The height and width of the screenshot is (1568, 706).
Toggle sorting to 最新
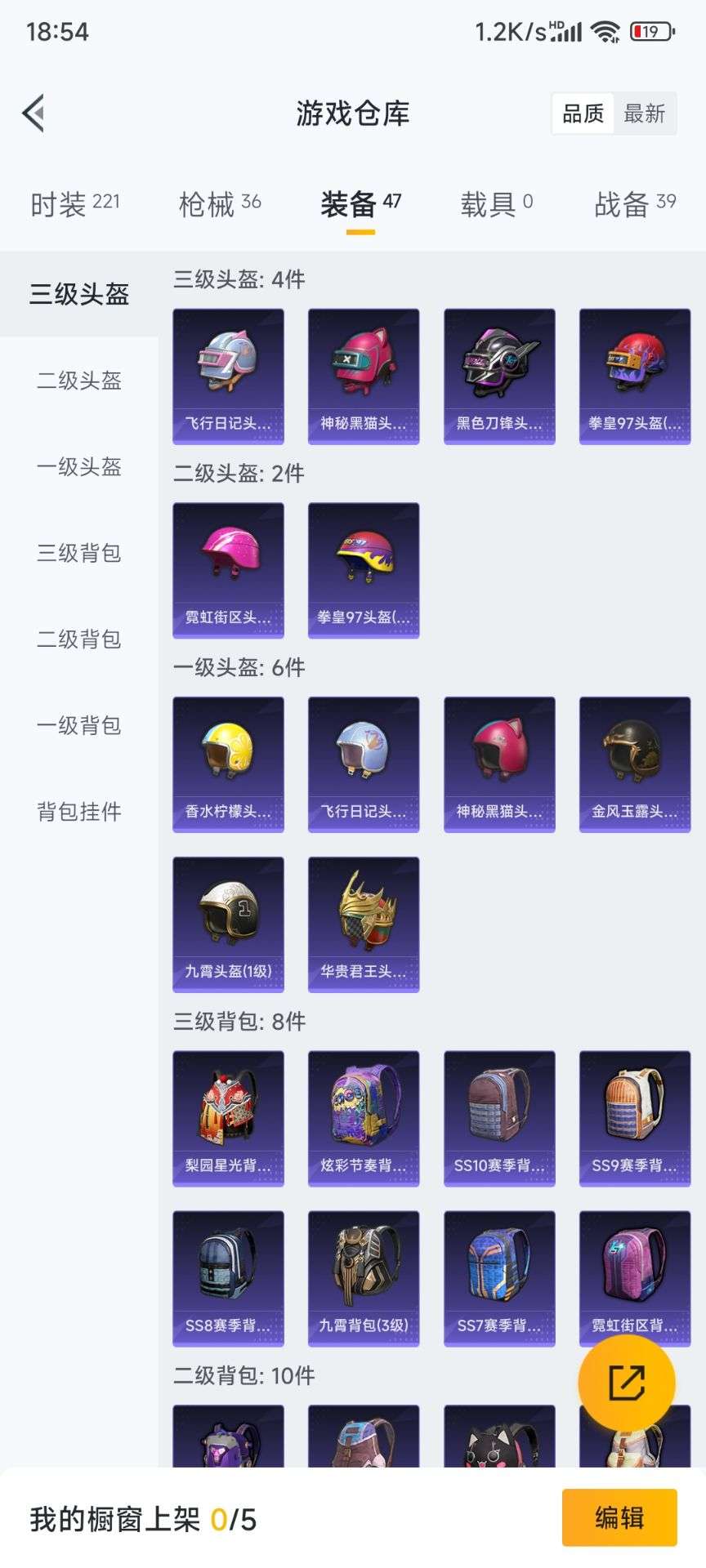point(645,114)
